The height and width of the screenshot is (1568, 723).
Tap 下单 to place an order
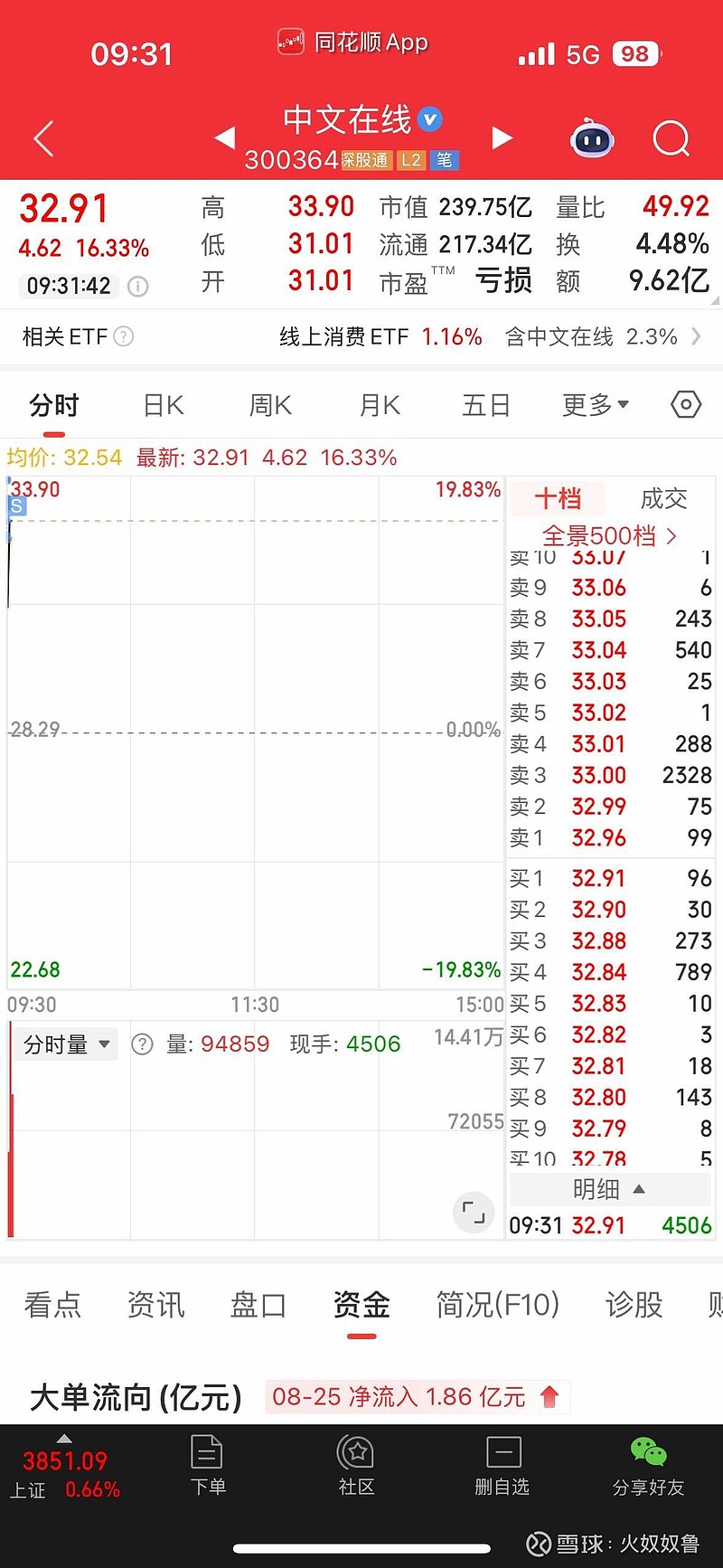click(208, 1465)
